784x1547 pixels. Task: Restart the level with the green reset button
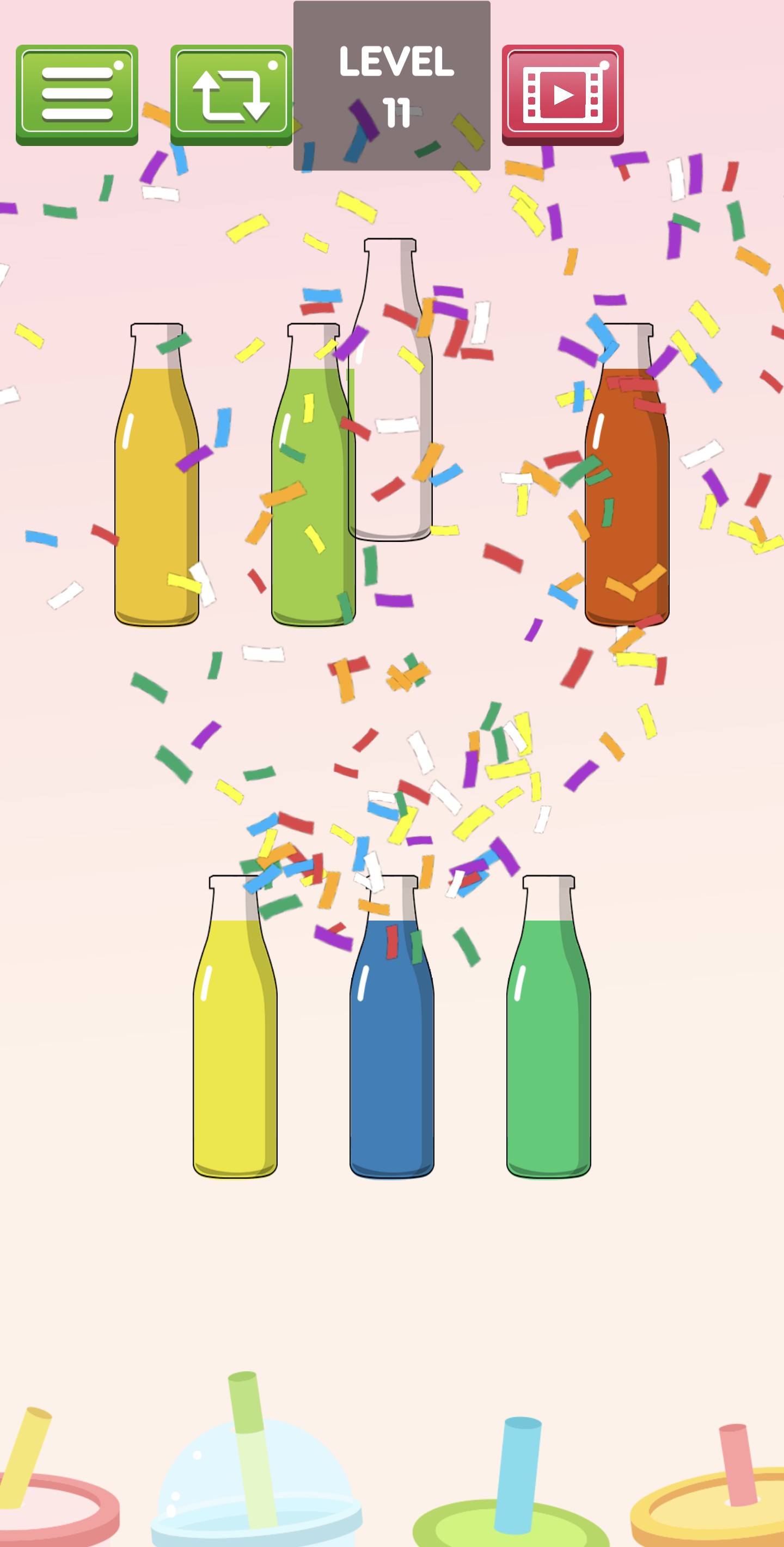click(x=231, y=94)
